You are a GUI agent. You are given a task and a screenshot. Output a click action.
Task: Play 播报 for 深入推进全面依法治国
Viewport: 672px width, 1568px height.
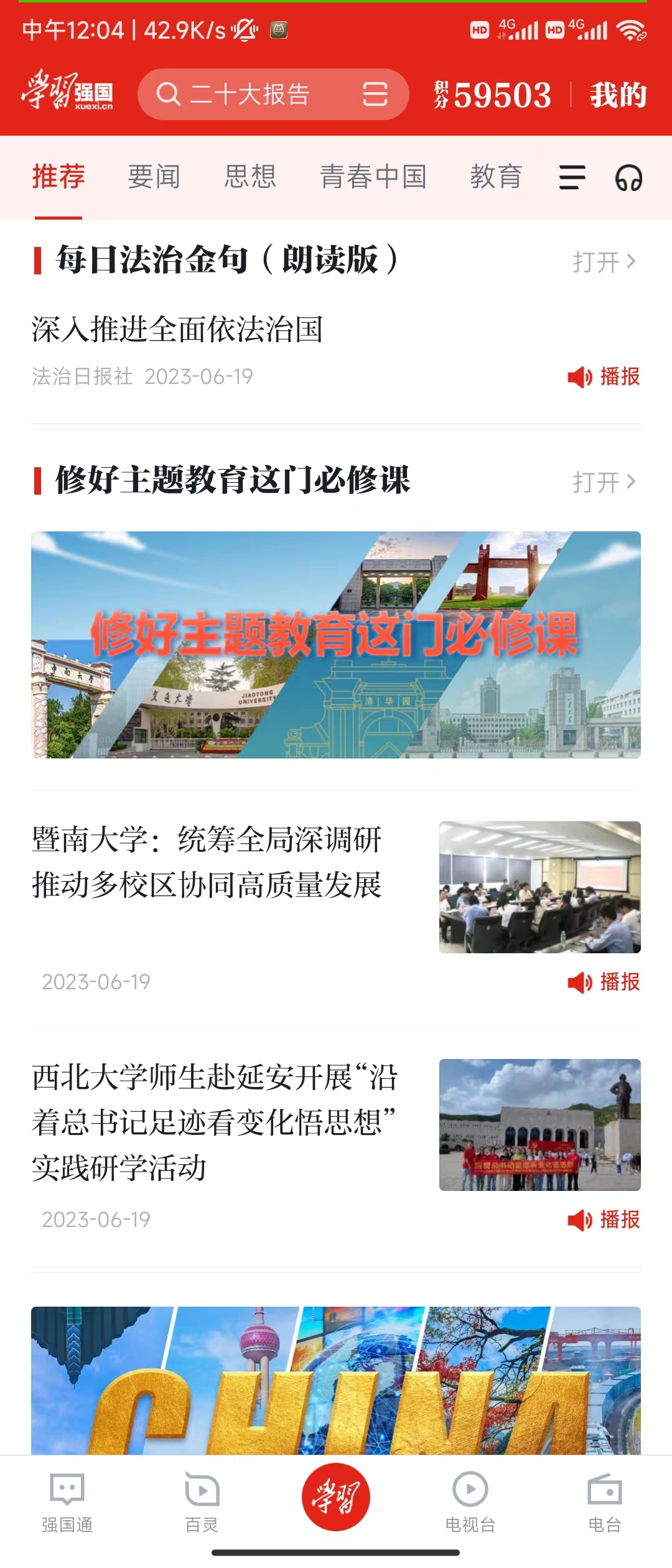pyautogui.click(x=604, y=376)
